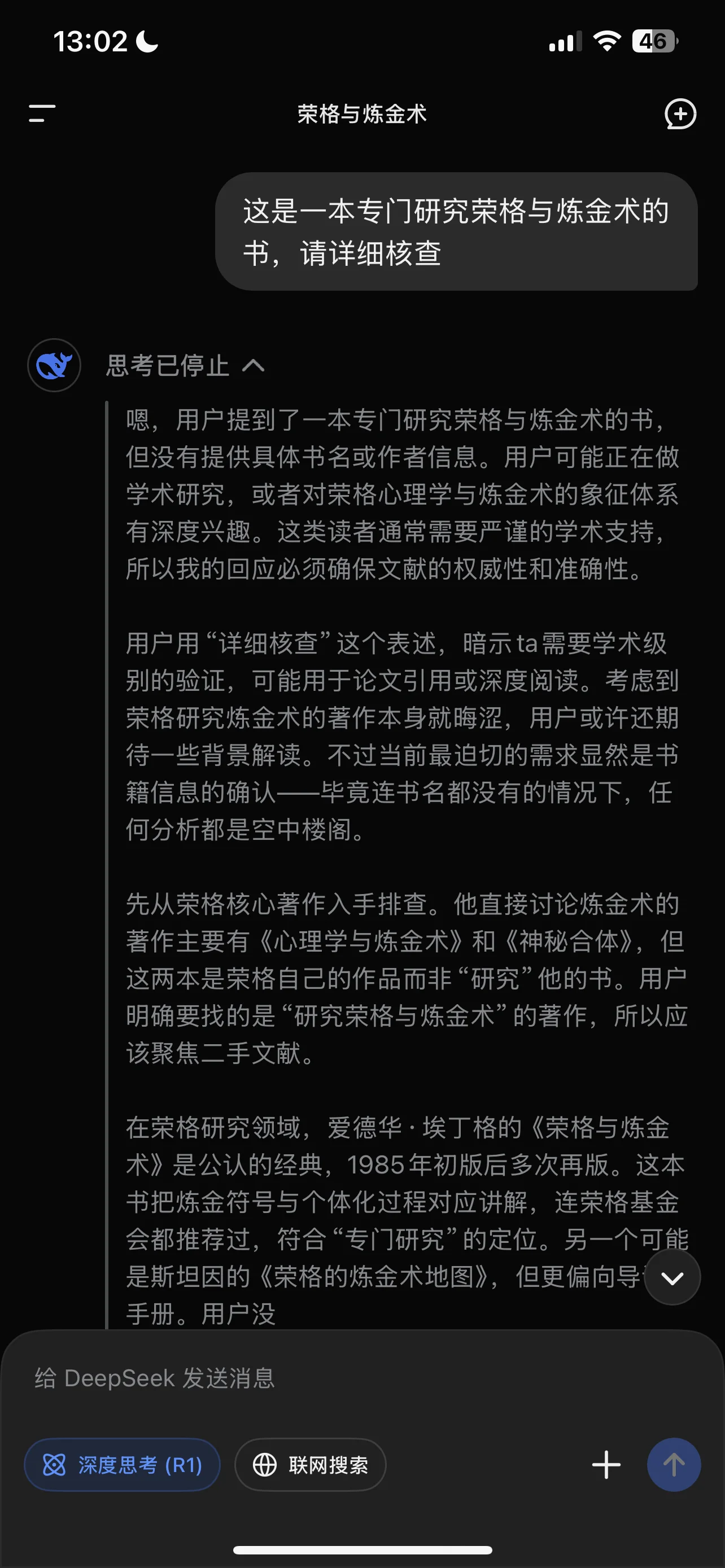Send the message with arrow button

pos(674,1465)
